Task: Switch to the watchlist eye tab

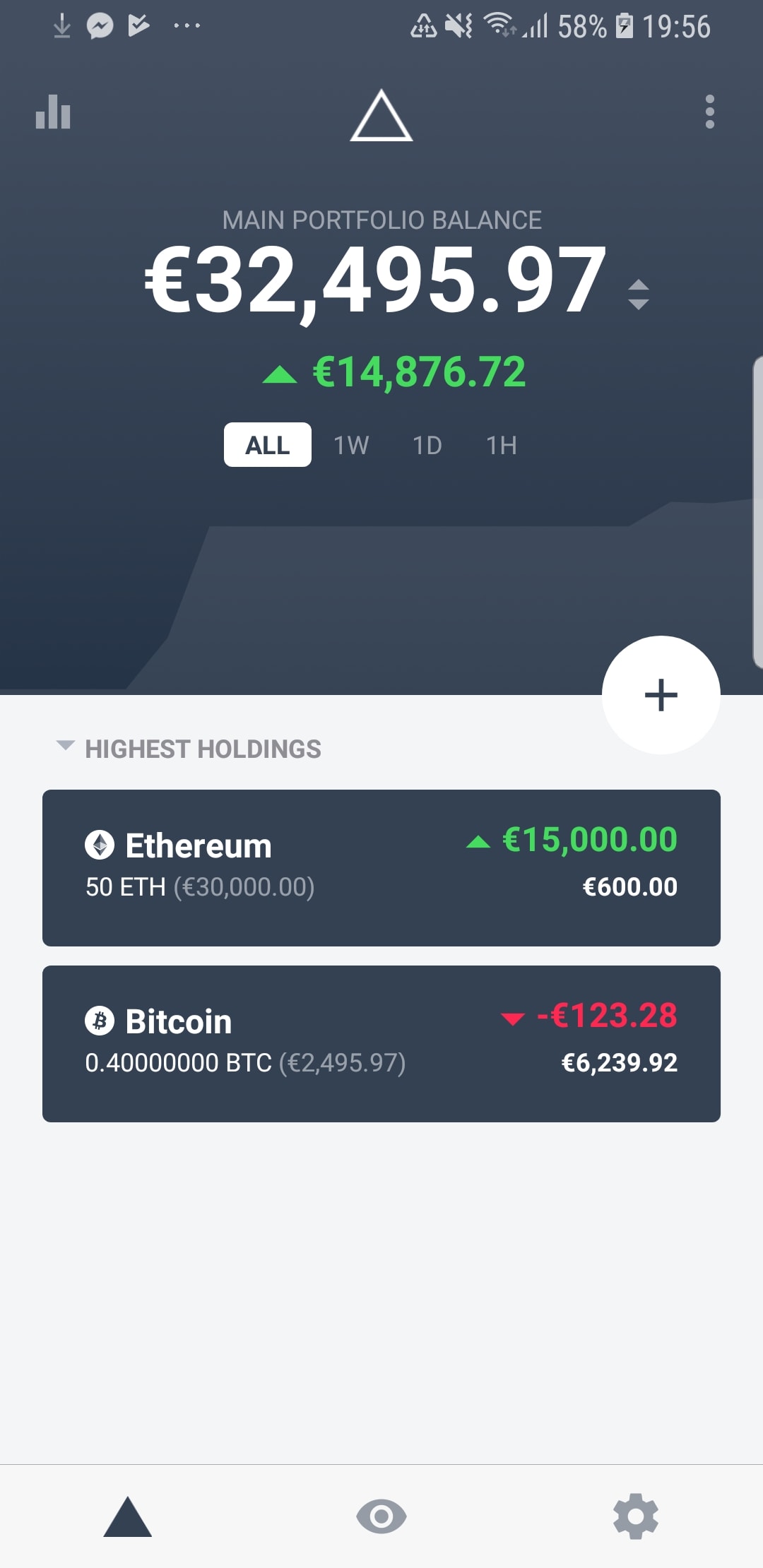Action: click(381, 1516)
